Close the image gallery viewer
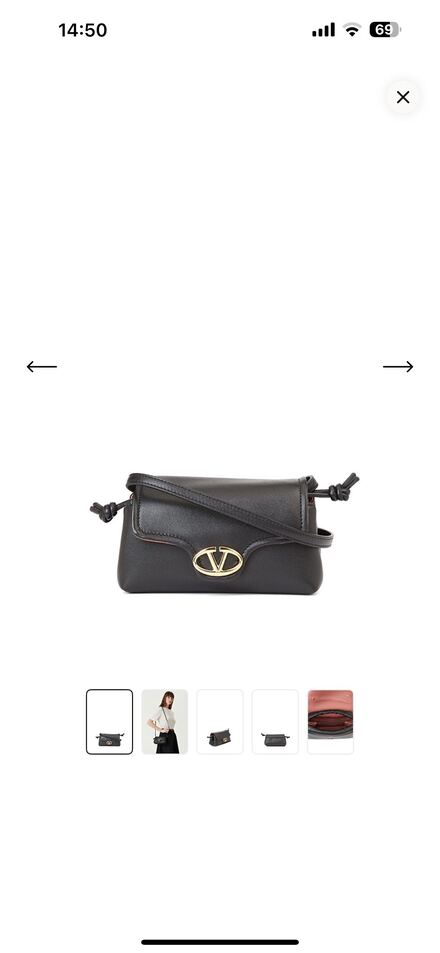The image size is (440, 953). 402,97
